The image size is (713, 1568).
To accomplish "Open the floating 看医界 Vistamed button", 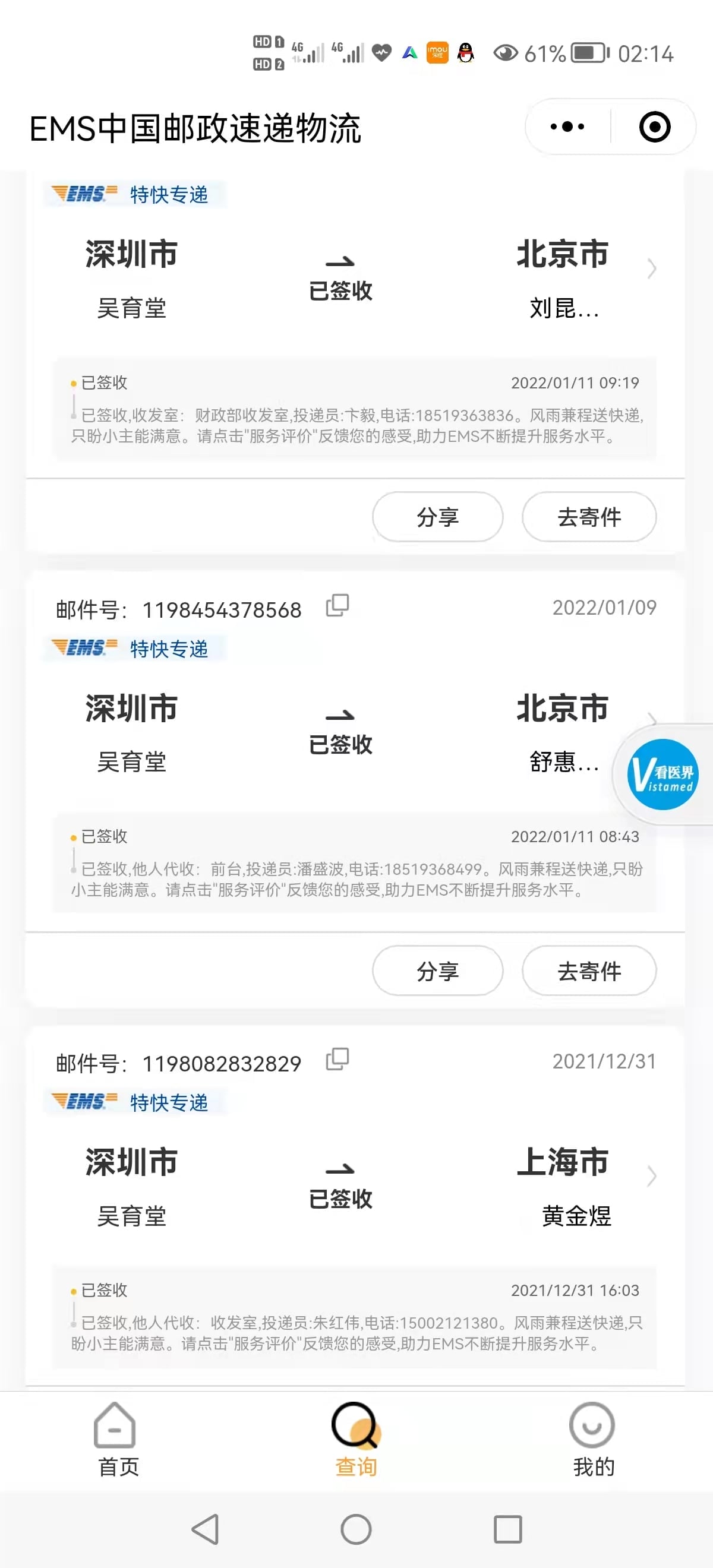I will [662, 774].
